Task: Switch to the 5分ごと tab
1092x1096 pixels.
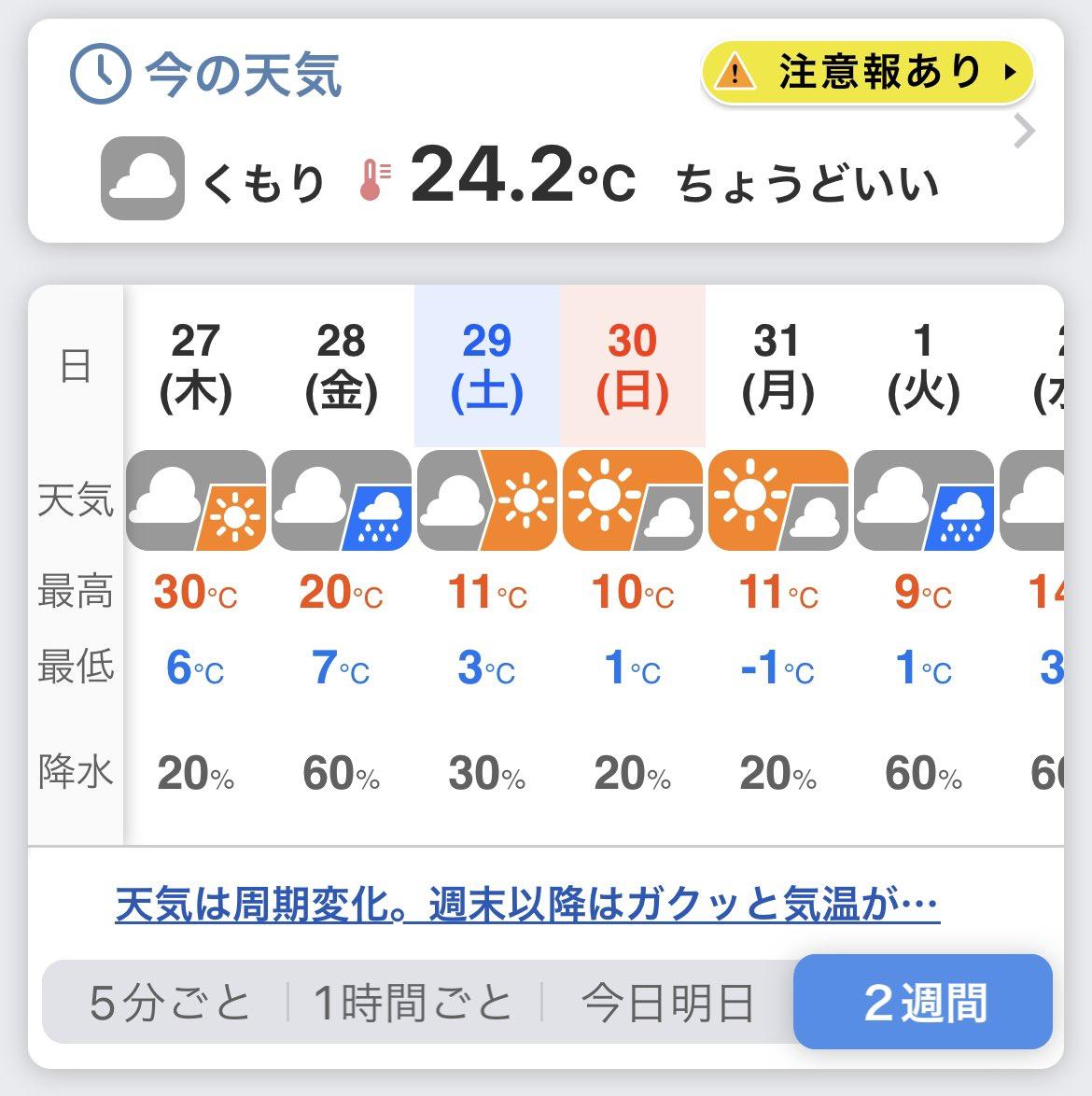Action: pos(170,1004)
